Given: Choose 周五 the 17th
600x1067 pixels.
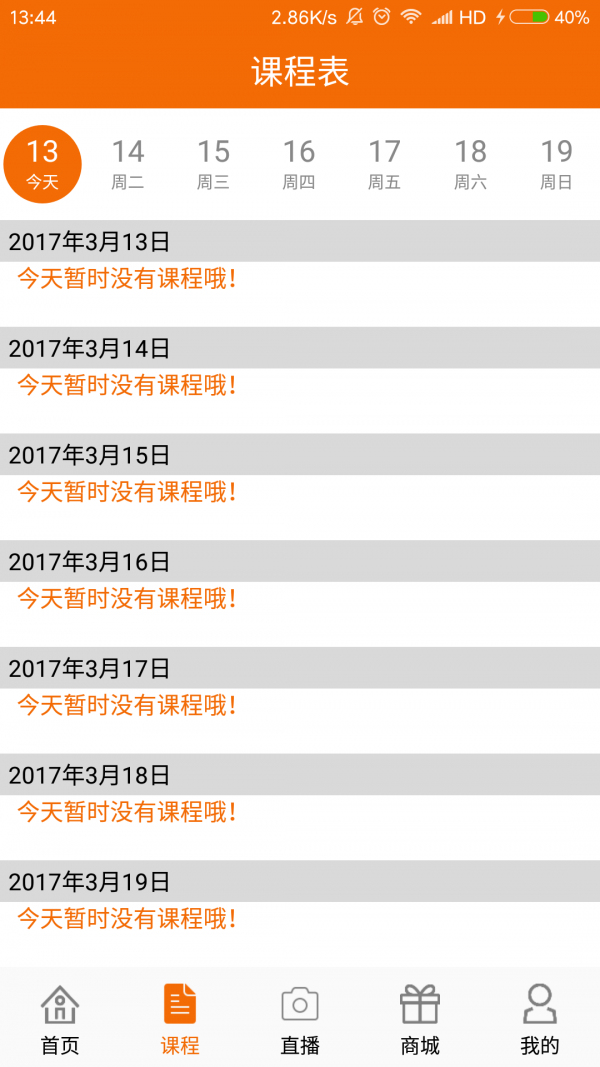Looking at the screenshot, I should [384, 164].
